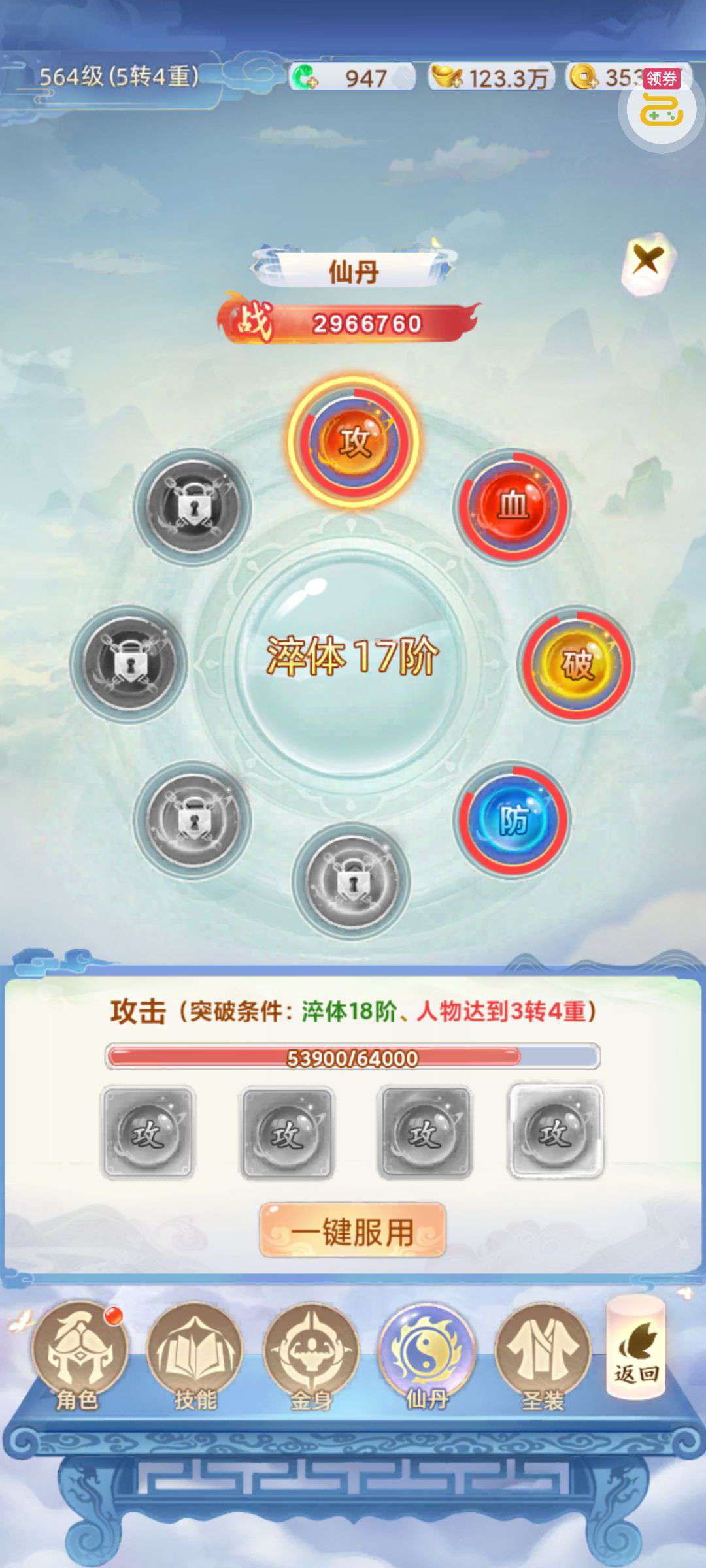The width and height of the screenshot is (706, 1568).
Task: Select the 血 health orb
Action: [x=513, y=506]
